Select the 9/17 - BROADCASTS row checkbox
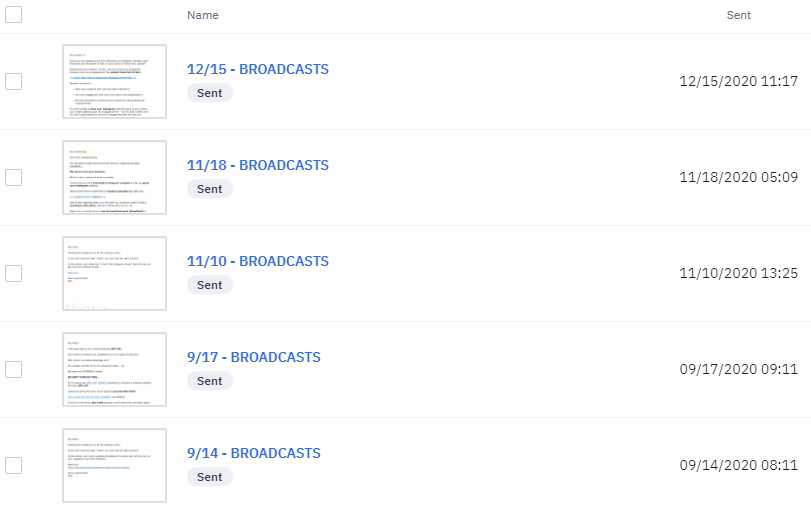 click(x=13, y=369)
